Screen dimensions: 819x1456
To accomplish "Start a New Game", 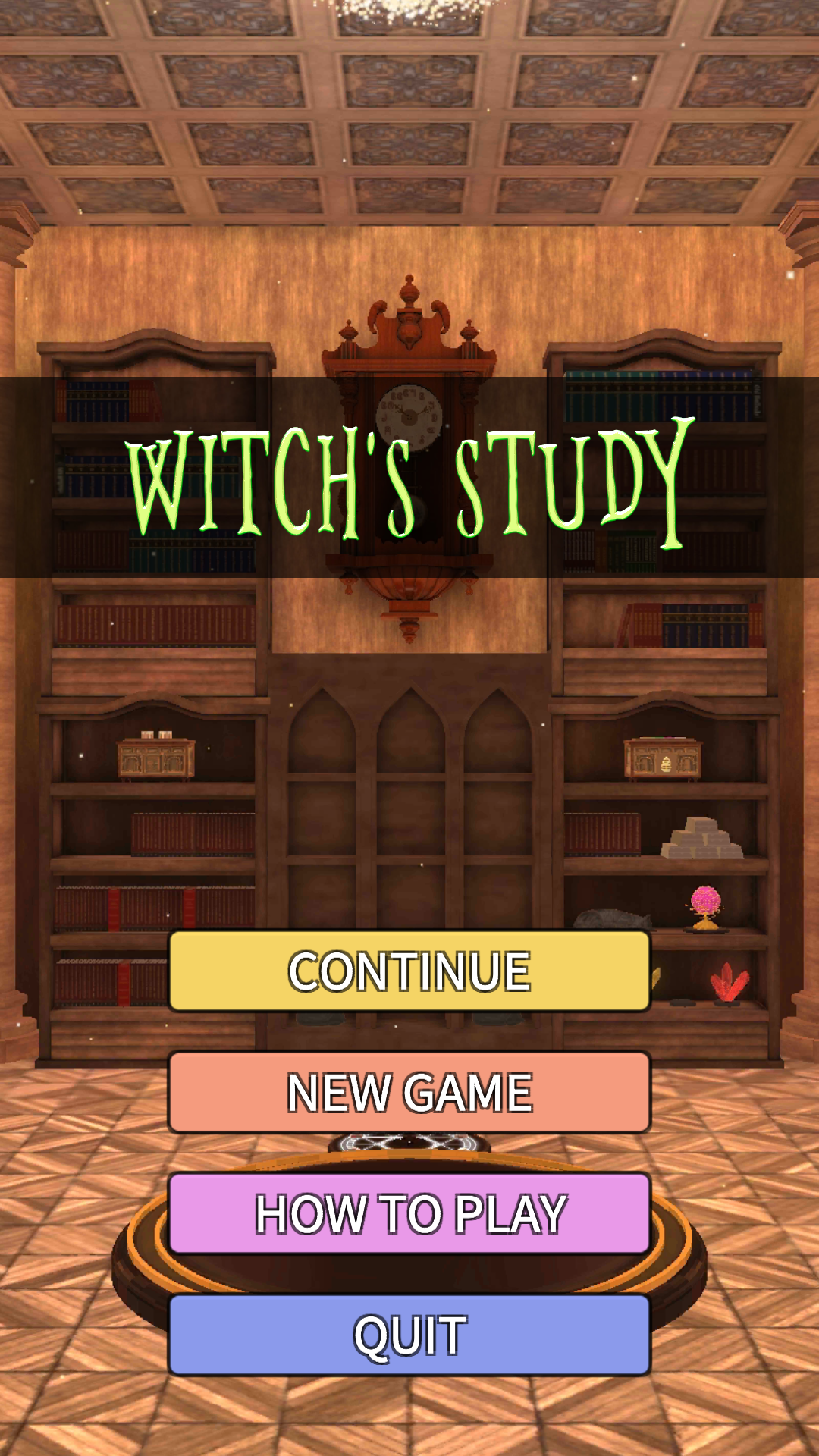I will pos(409,1092).
